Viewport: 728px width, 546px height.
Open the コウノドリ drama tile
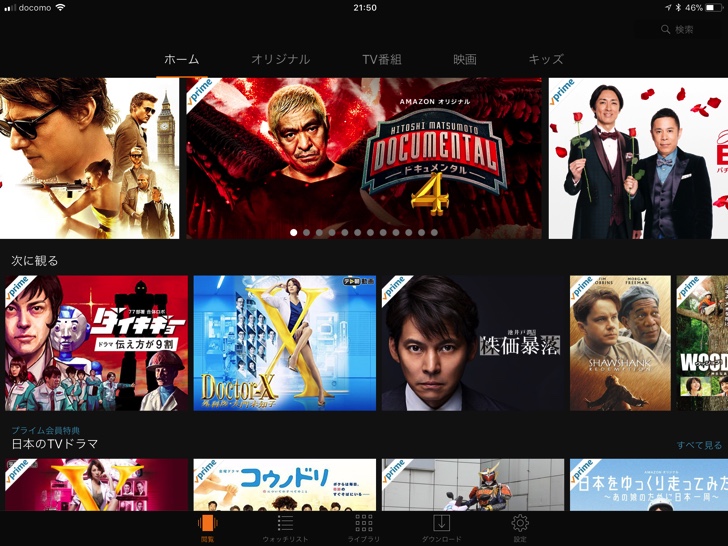click(x=284, y=485)
